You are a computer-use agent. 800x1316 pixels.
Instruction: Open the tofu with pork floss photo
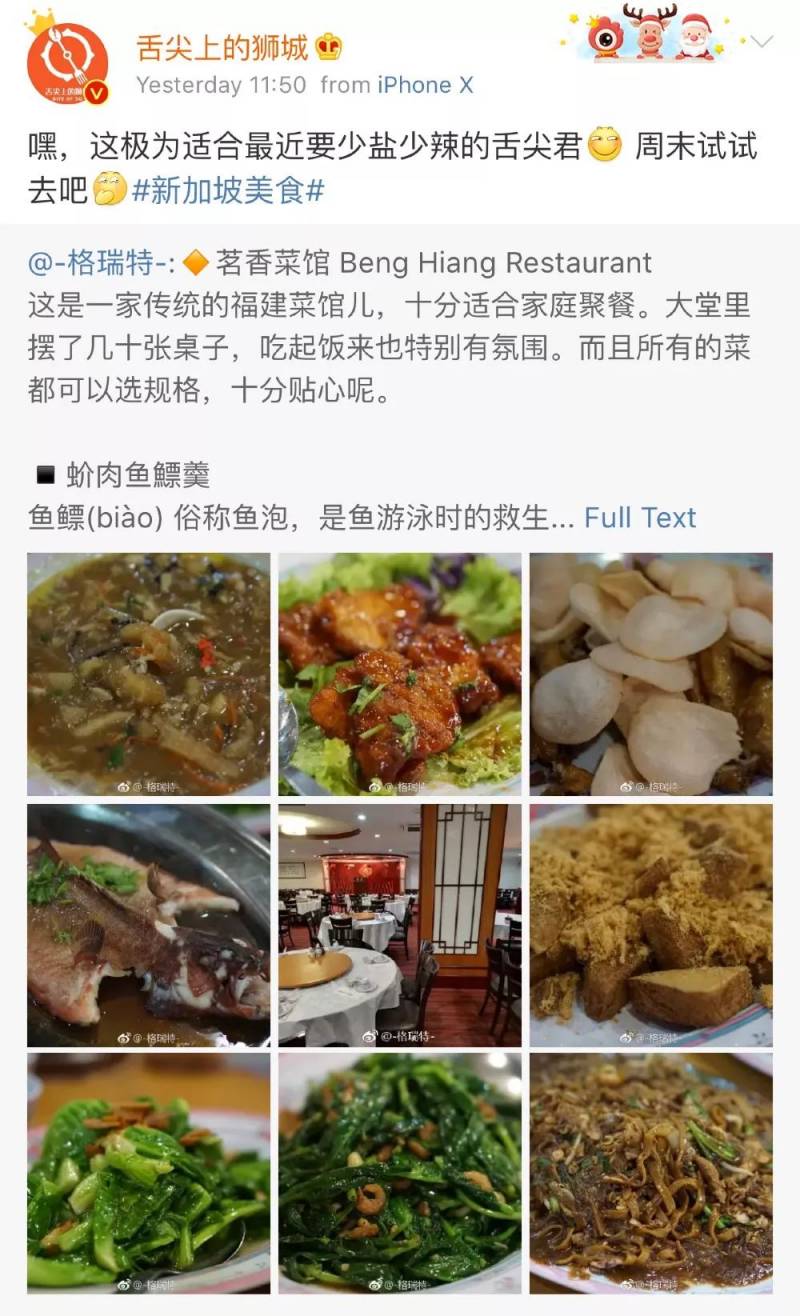[651, 925]
